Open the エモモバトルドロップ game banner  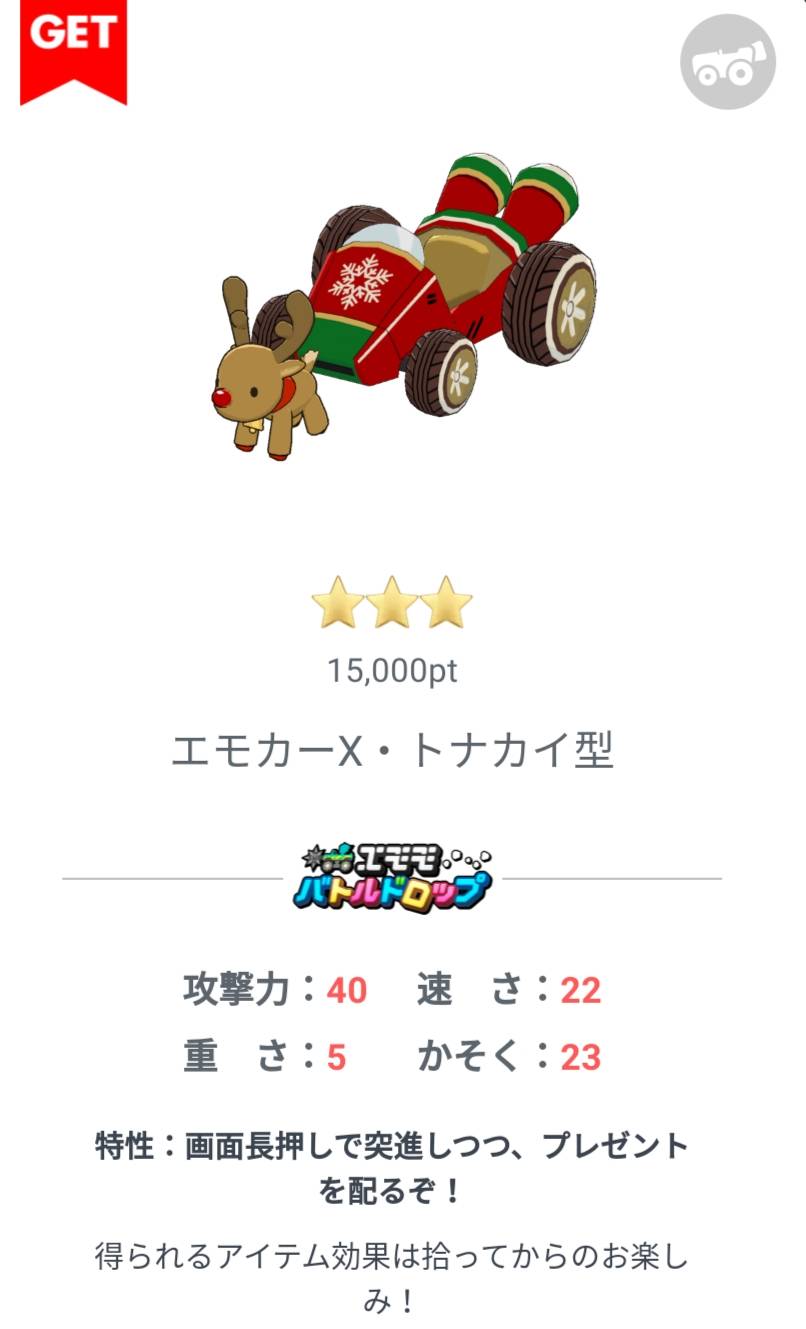[x=393, y=877]
